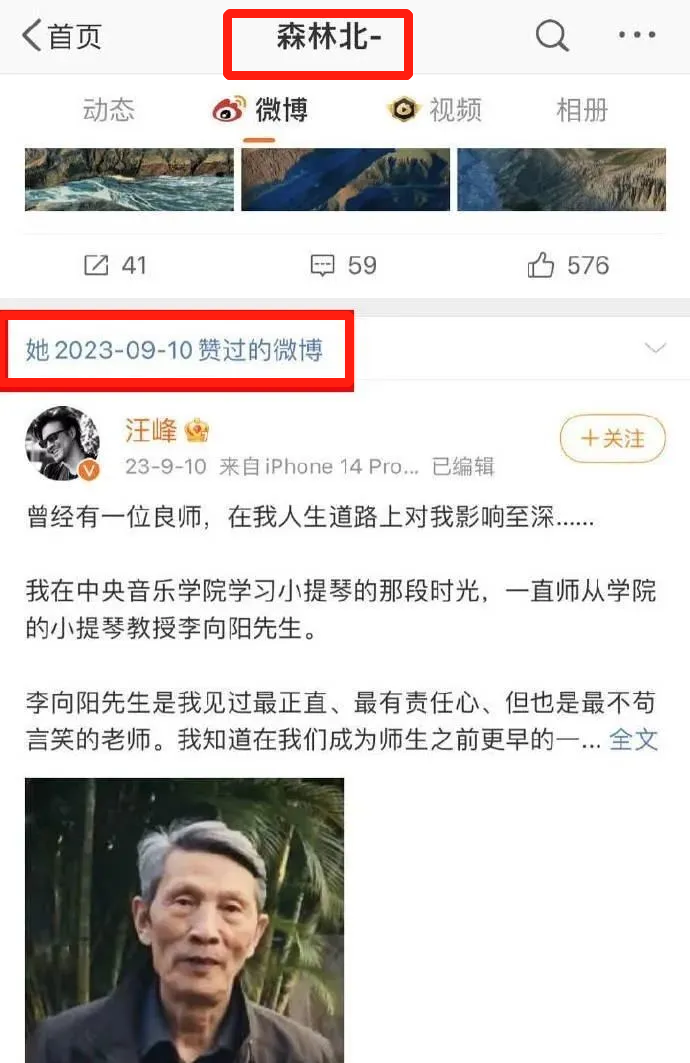
Task: Expand the chevron beside 赞过的微博
Action: pos(655,349)
